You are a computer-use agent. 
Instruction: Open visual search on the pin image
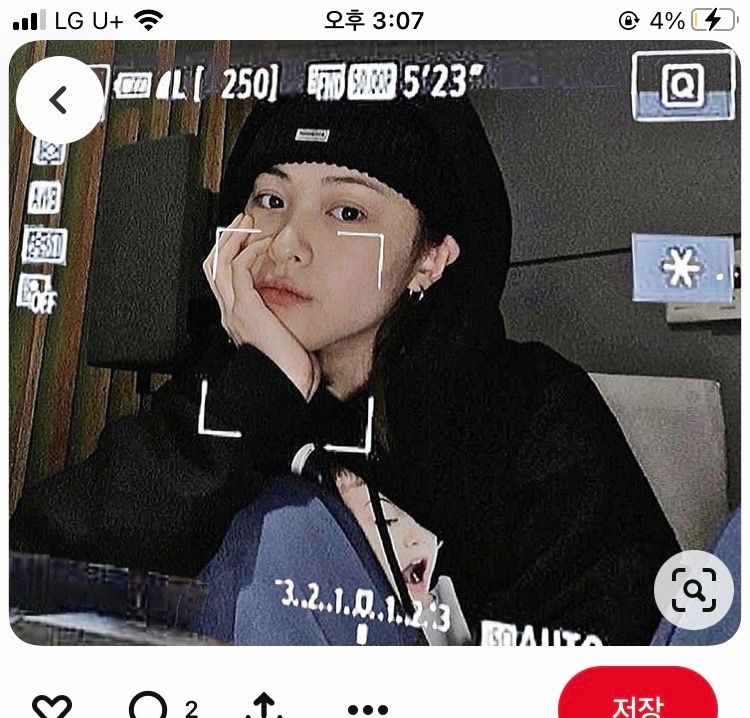coord(693,590)
